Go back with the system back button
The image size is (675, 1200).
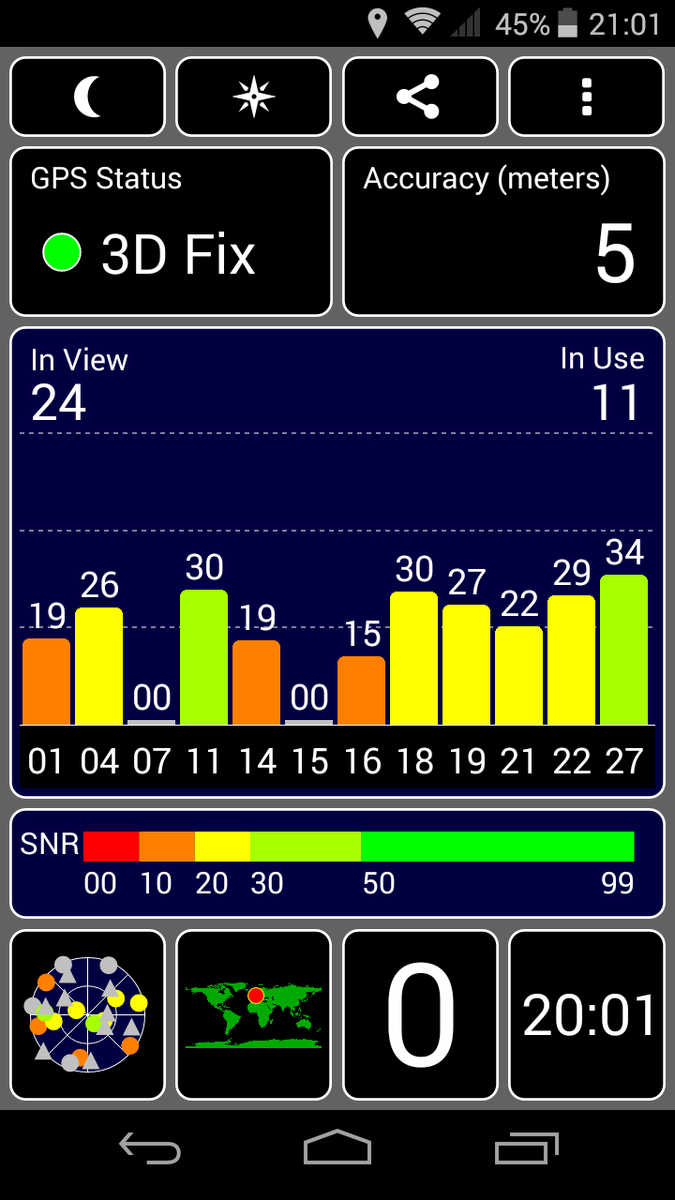pyautogui.click(x=149, y=1148)
